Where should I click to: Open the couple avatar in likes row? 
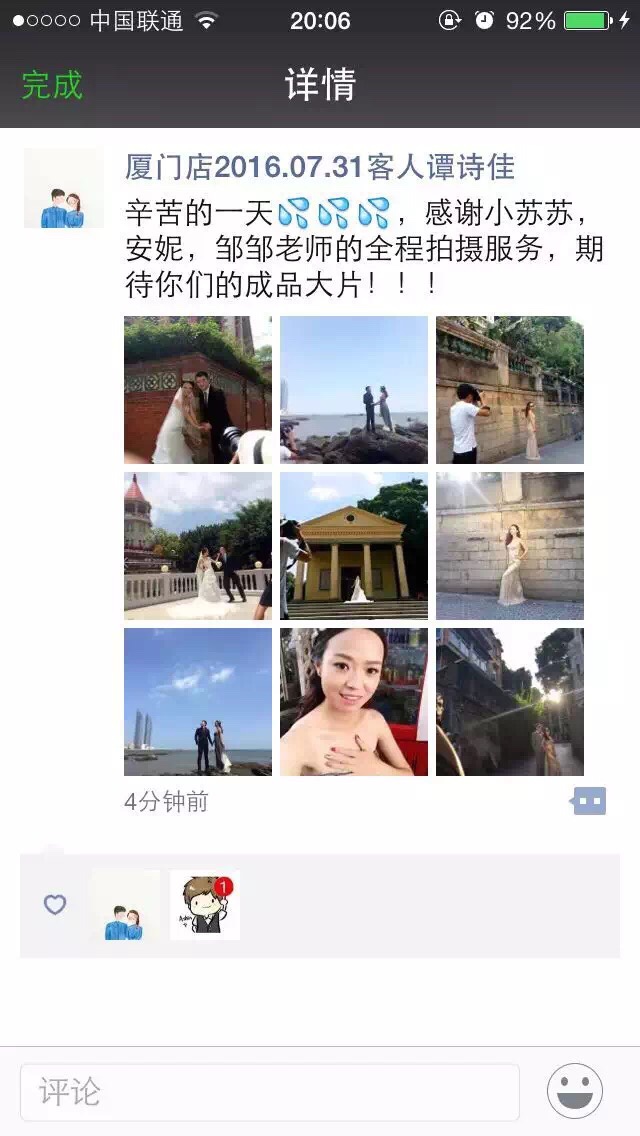pos(125,905)
